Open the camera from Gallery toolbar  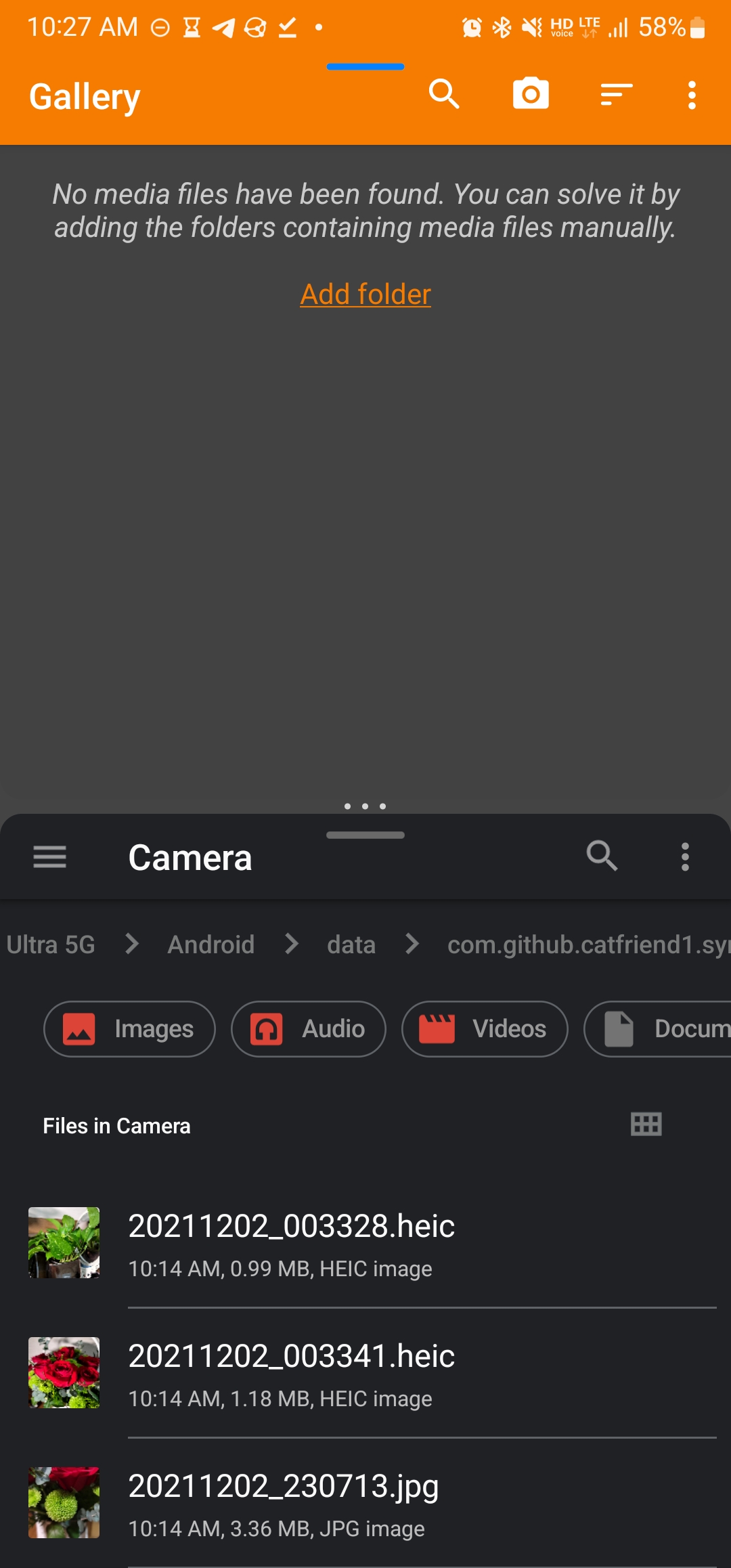click(x=531, y=94)
